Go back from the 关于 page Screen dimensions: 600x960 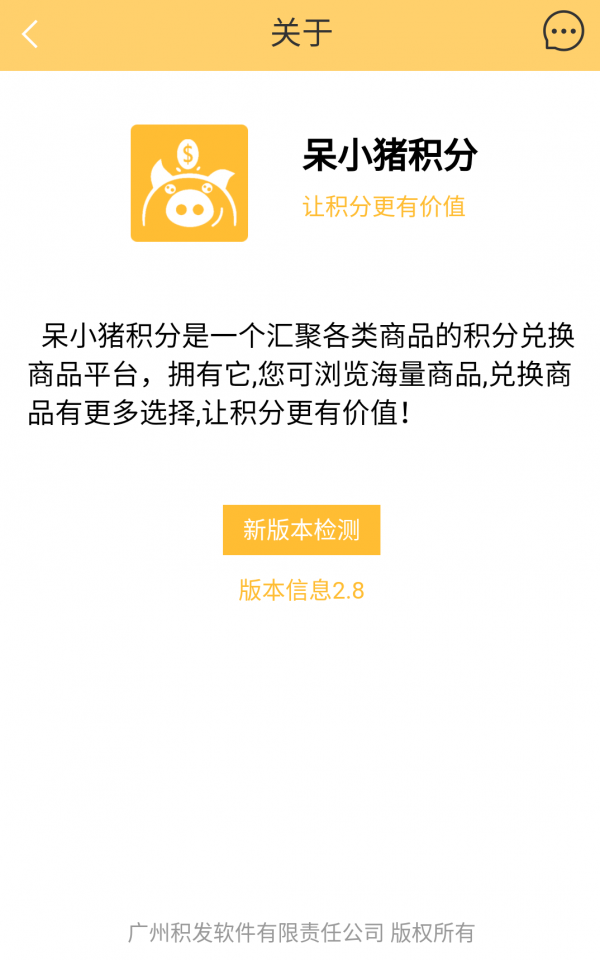coord(30,34)
